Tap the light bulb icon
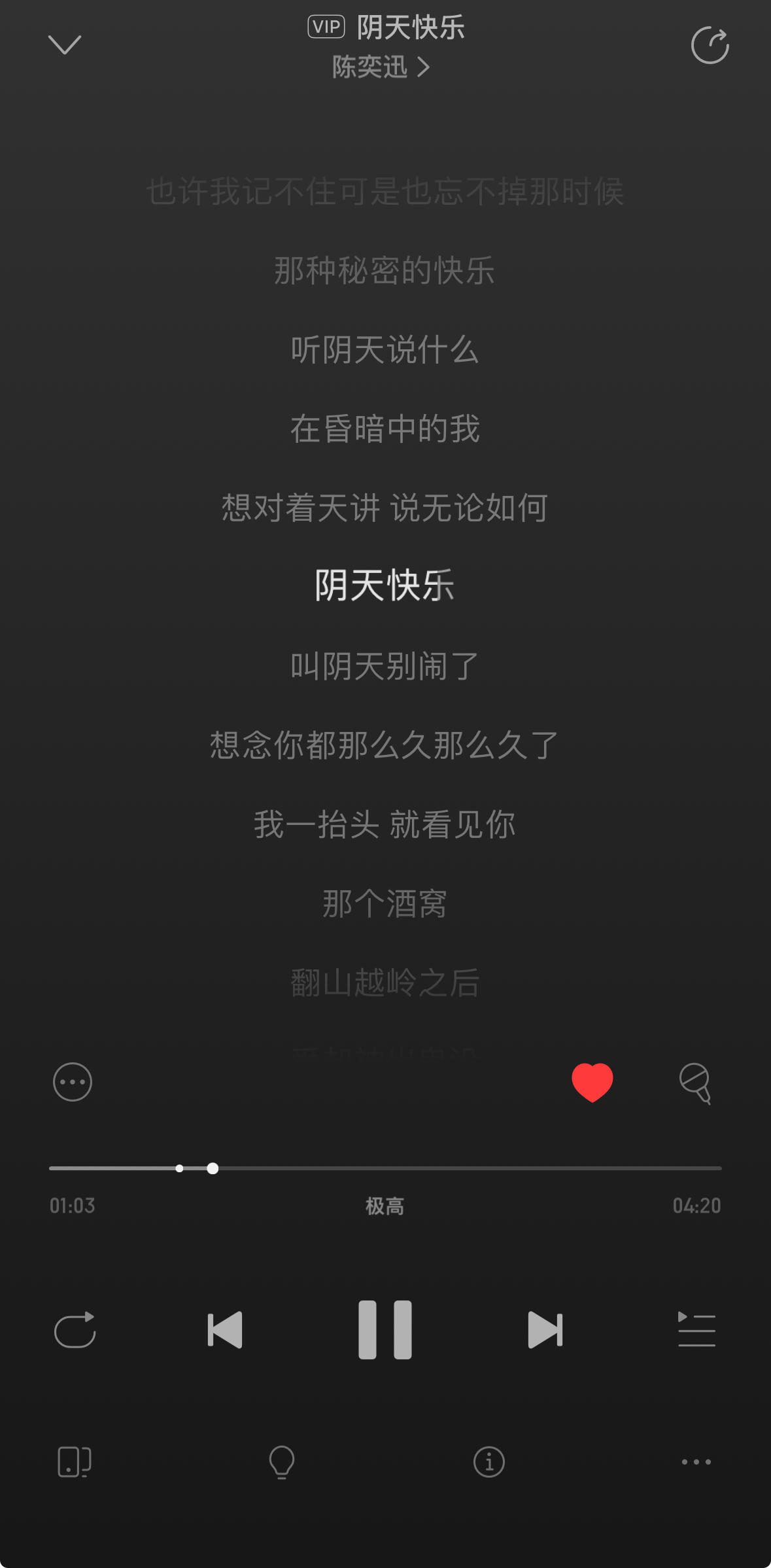Image resolution: width=771 pixels, height=1568 pixels. coord(282,1461)
